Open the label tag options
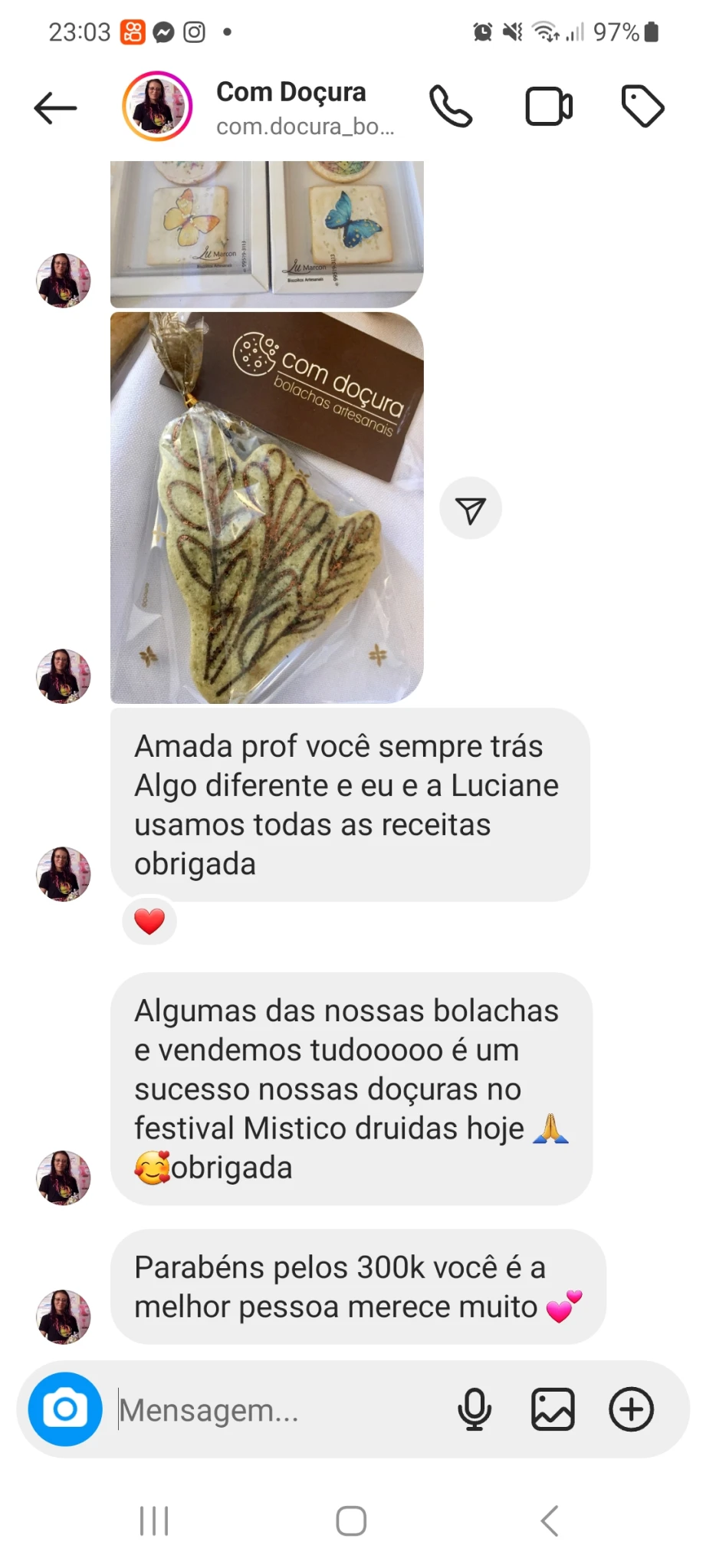The width and height of the screenshot is (706, 1568). 642,107
